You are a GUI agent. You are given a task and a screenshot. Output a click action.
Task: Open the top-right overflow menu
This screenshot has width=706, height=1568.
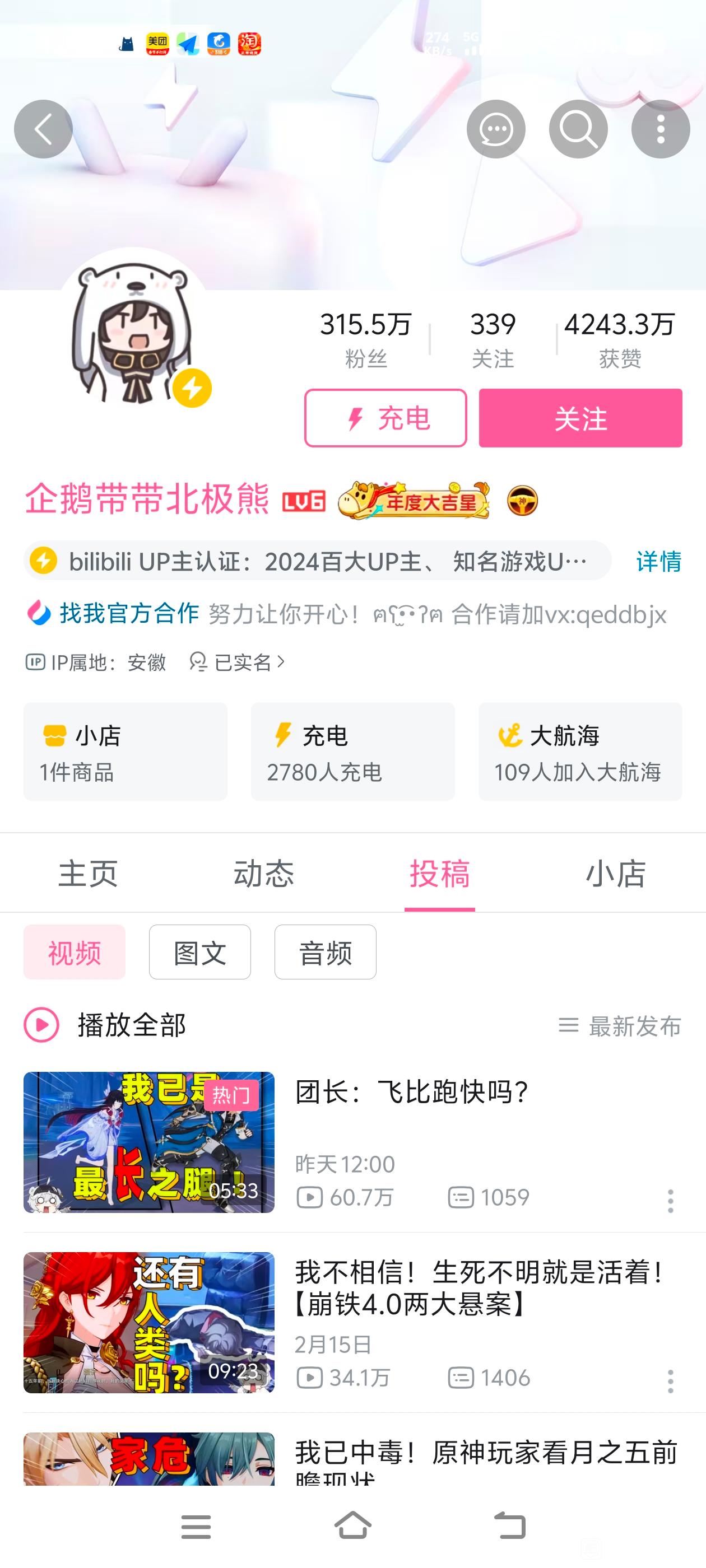660,129
